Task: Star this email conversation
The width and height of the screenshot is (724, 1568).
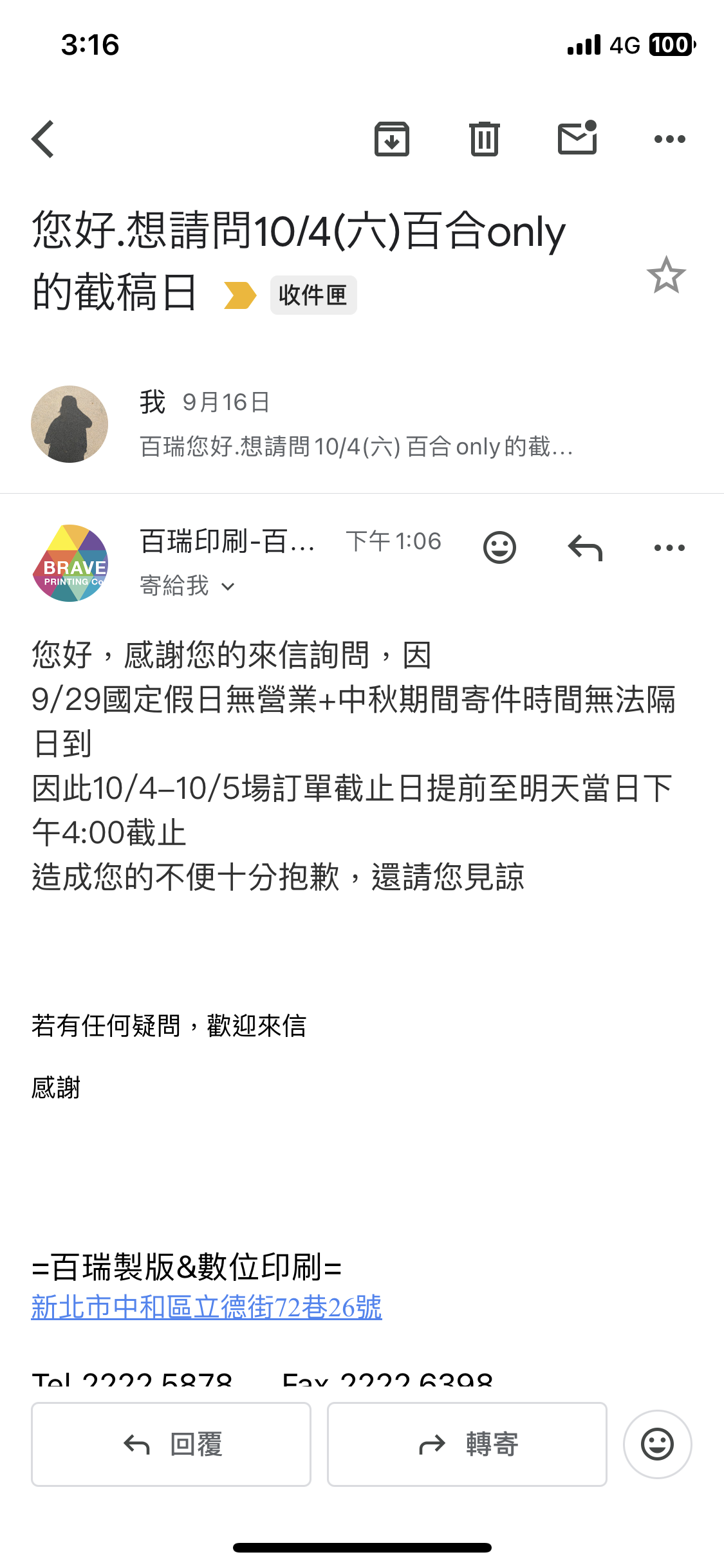Action: coord(666,275)
